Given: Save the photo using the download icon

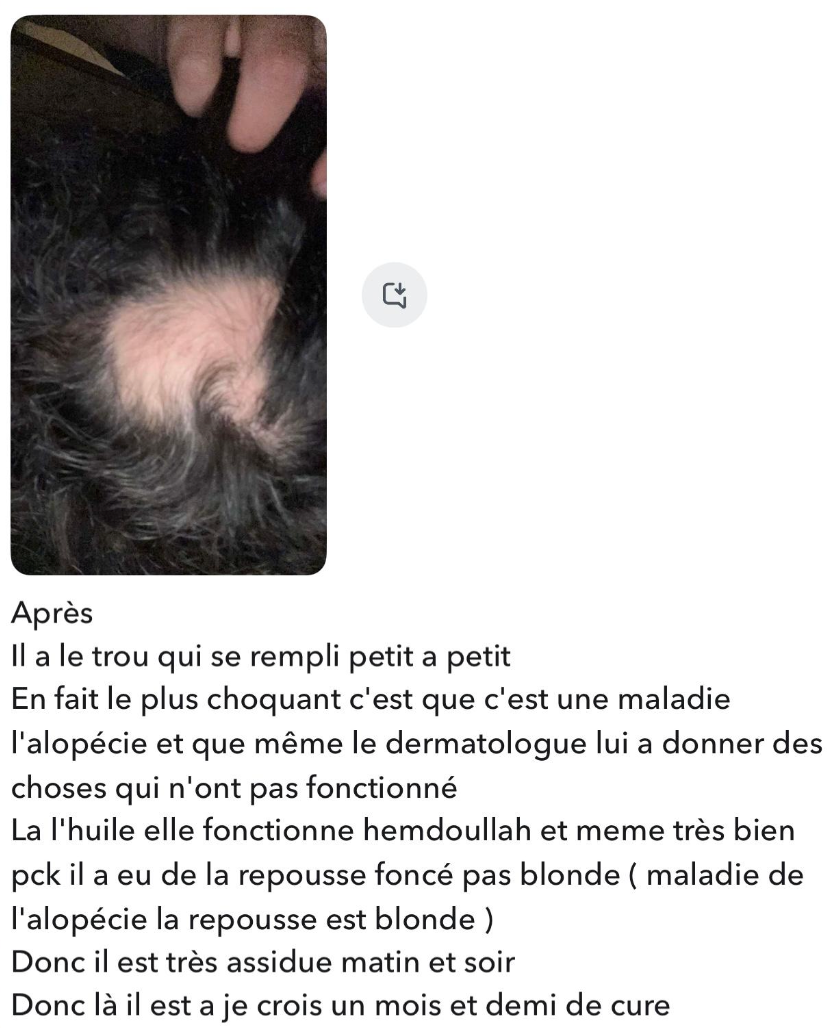Looking at the screenshot, I should pyautogui.click(x=394, y=295).
